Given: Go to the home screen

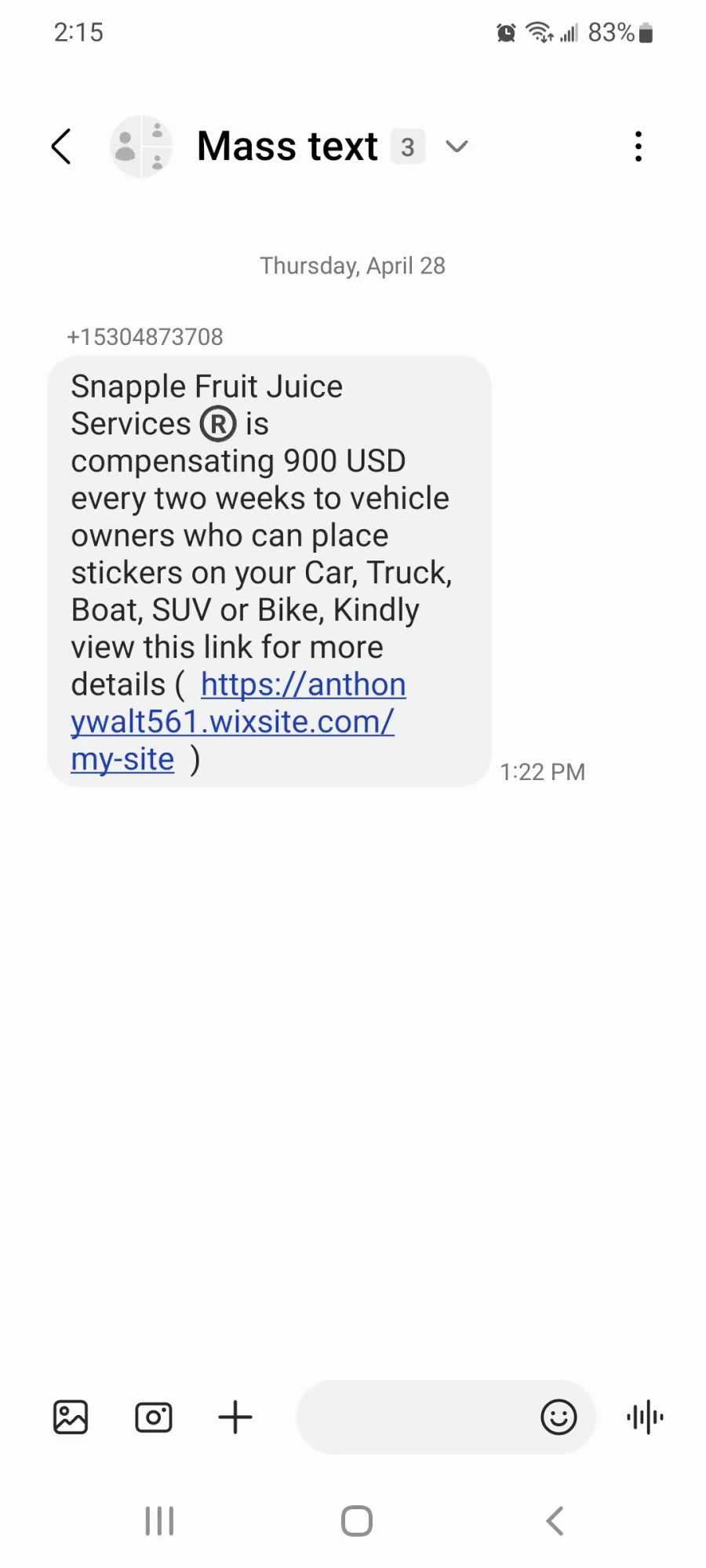Looking at the screenshot, I should pyautogui.click(x=357, y=1521).
